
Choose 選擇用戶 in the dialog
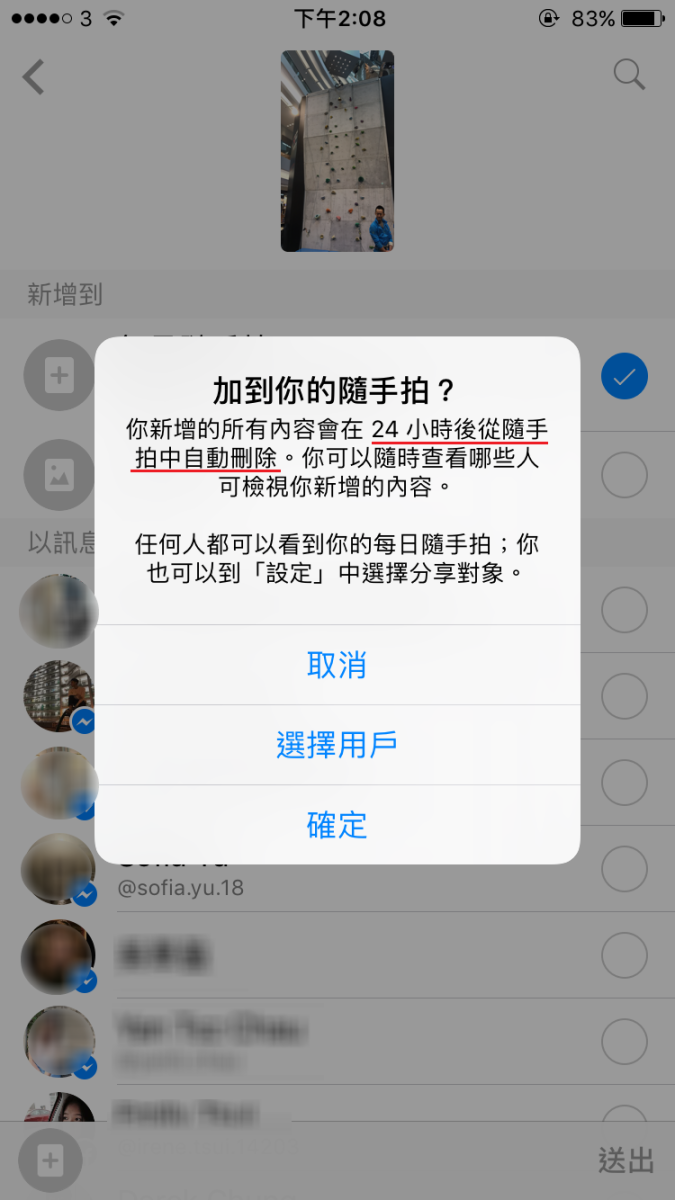(x=337, y=745)
